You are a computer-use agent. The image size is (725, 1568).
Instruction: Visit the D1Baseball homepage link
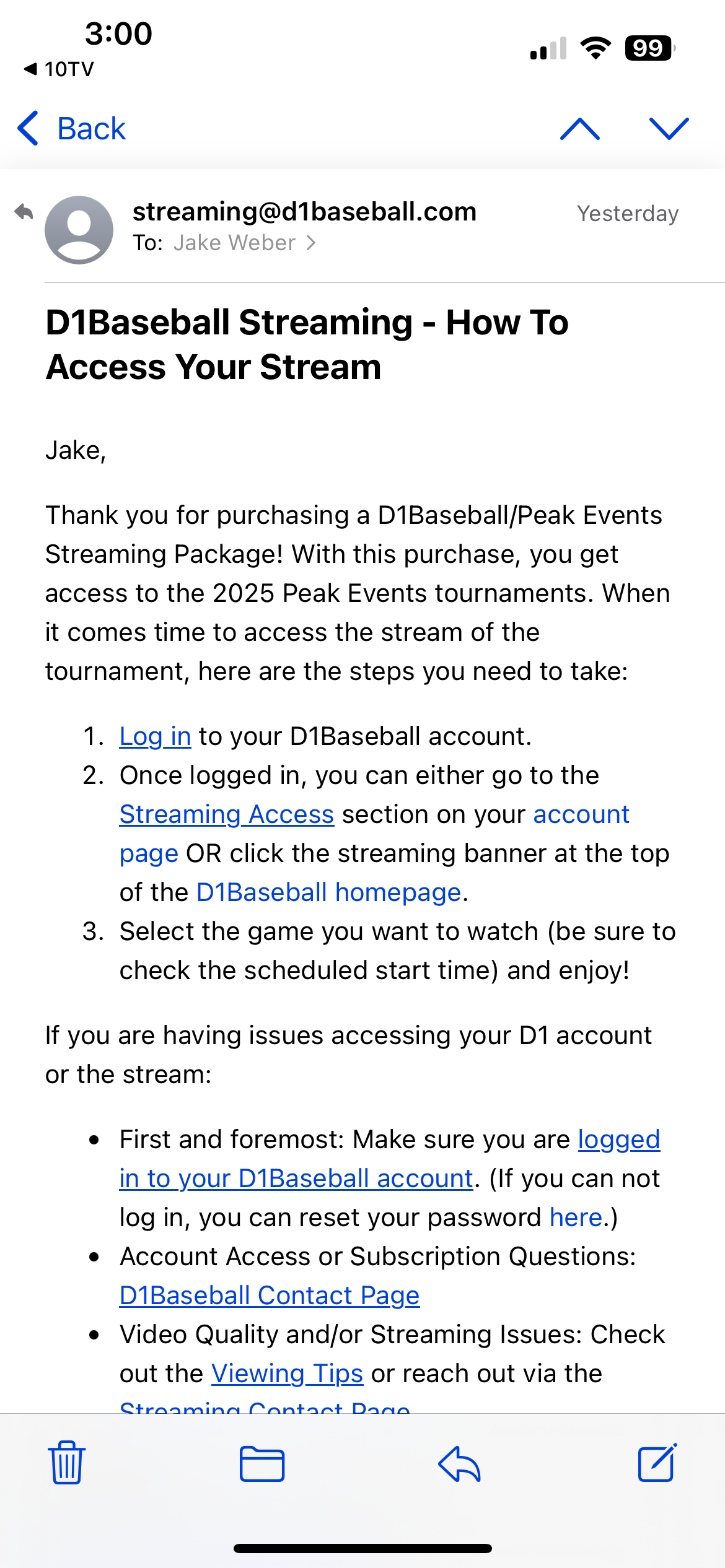tap(328, 892)
